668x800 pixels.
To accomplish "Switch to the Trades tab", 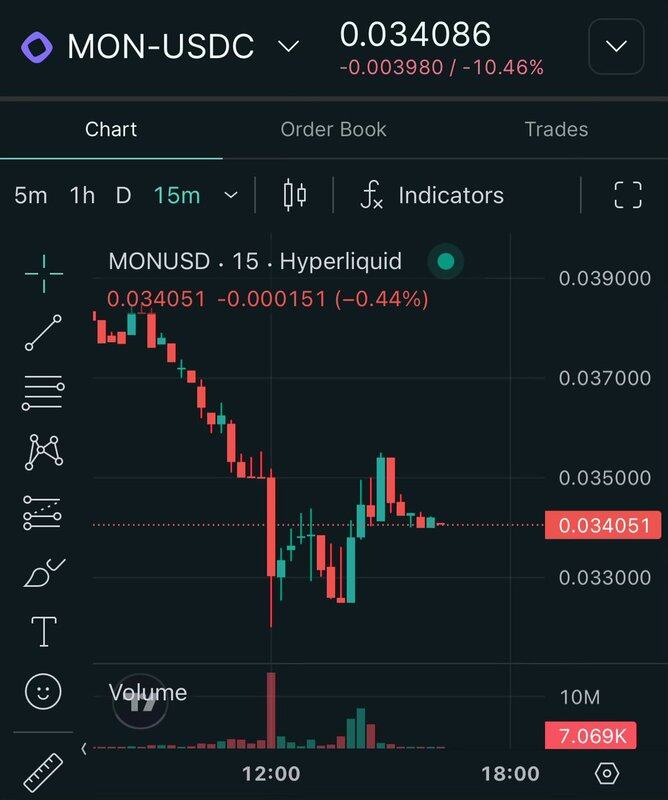I will pos(556,129).
